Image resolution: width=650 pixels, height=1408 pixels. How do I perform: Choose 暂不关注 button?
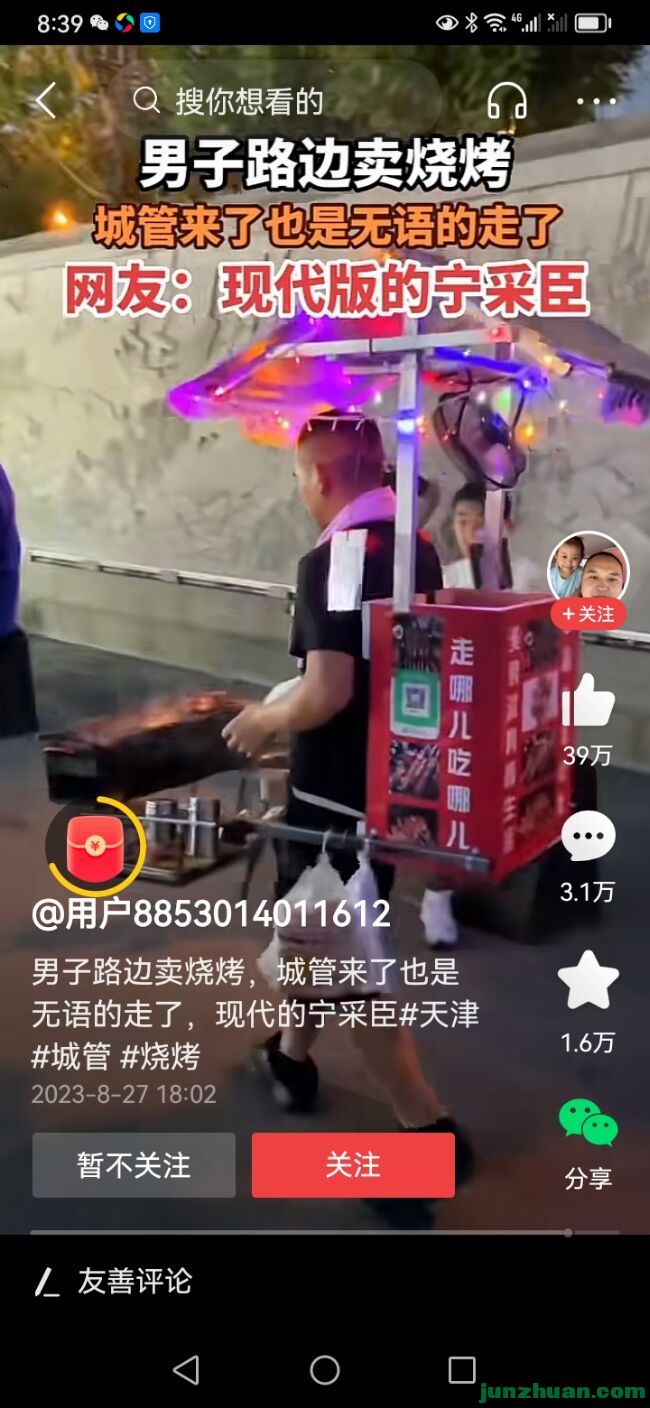click(134, 1165)
